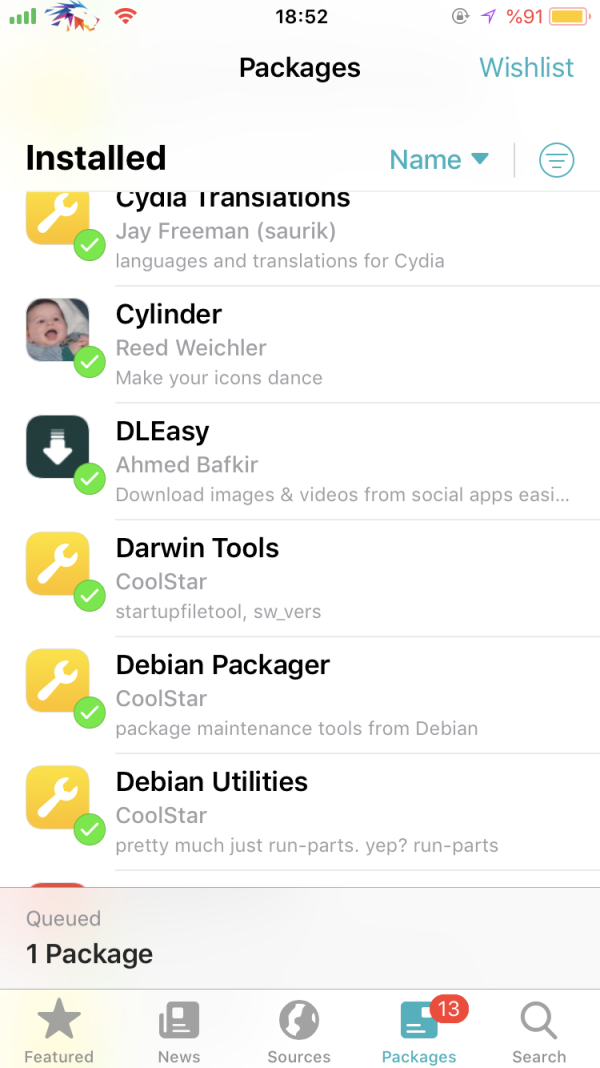Expand the Name sort dropdown

tap(438, 160)
